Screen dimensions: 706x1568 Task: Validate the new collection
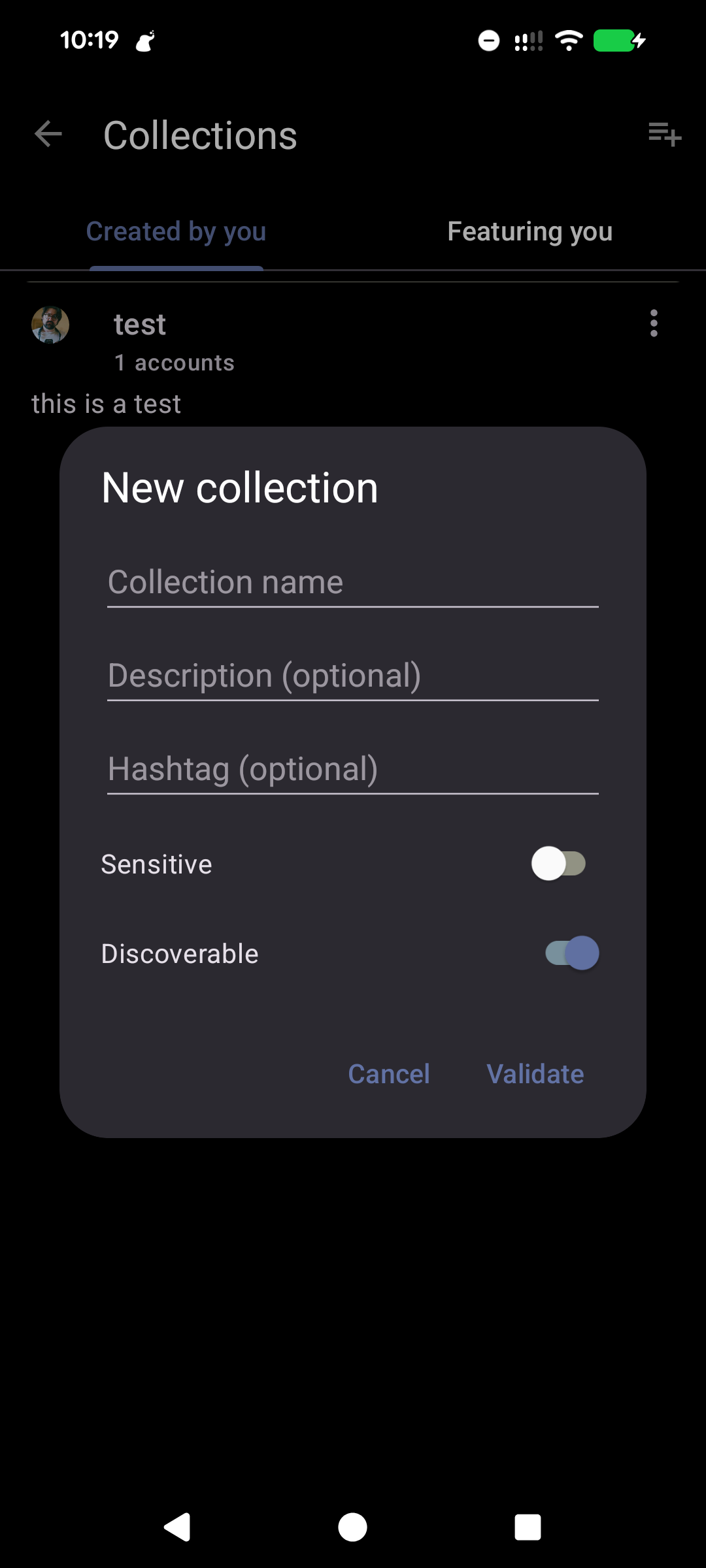tap(535, 1074)
